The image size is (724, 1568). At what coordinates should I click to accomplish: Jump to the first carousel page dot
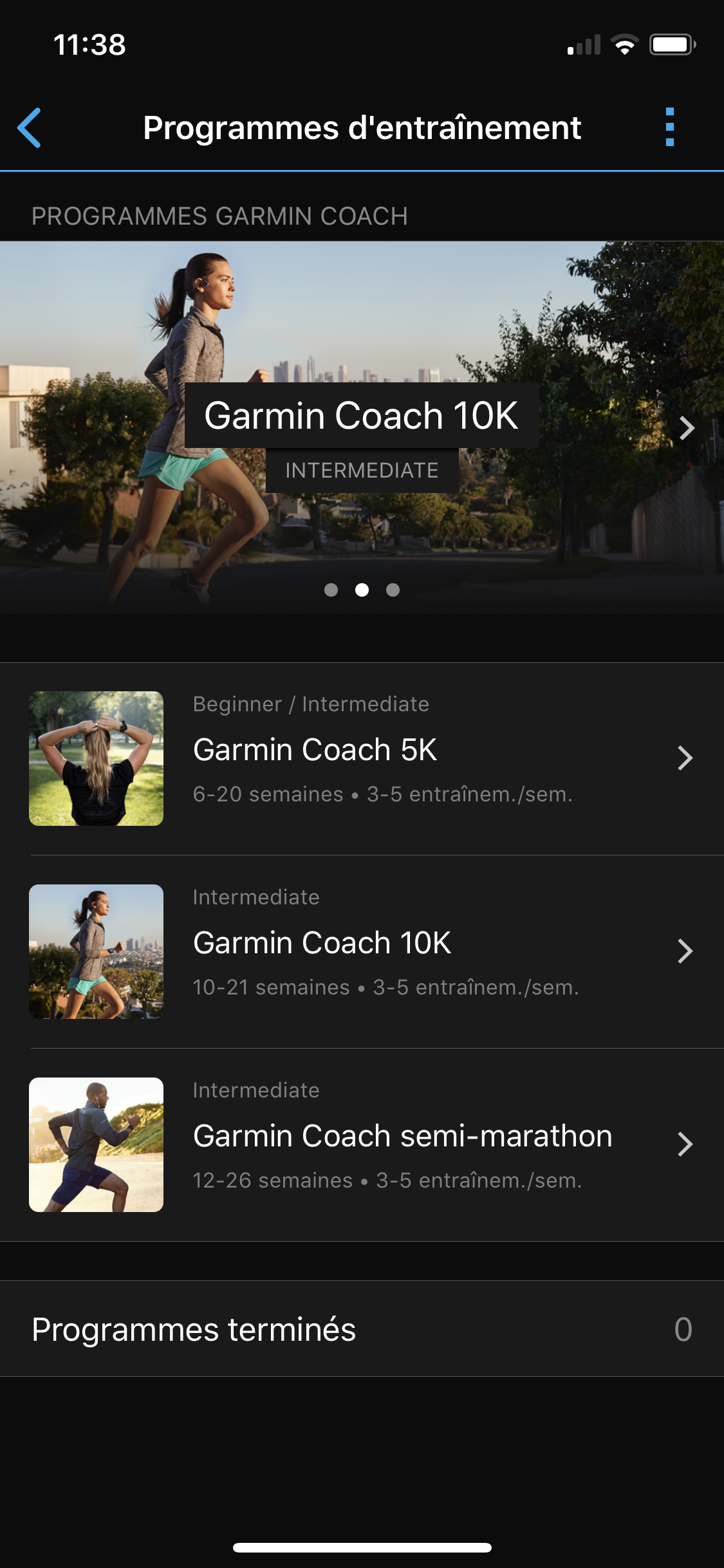pyautogui.click(x=331, y=590)
